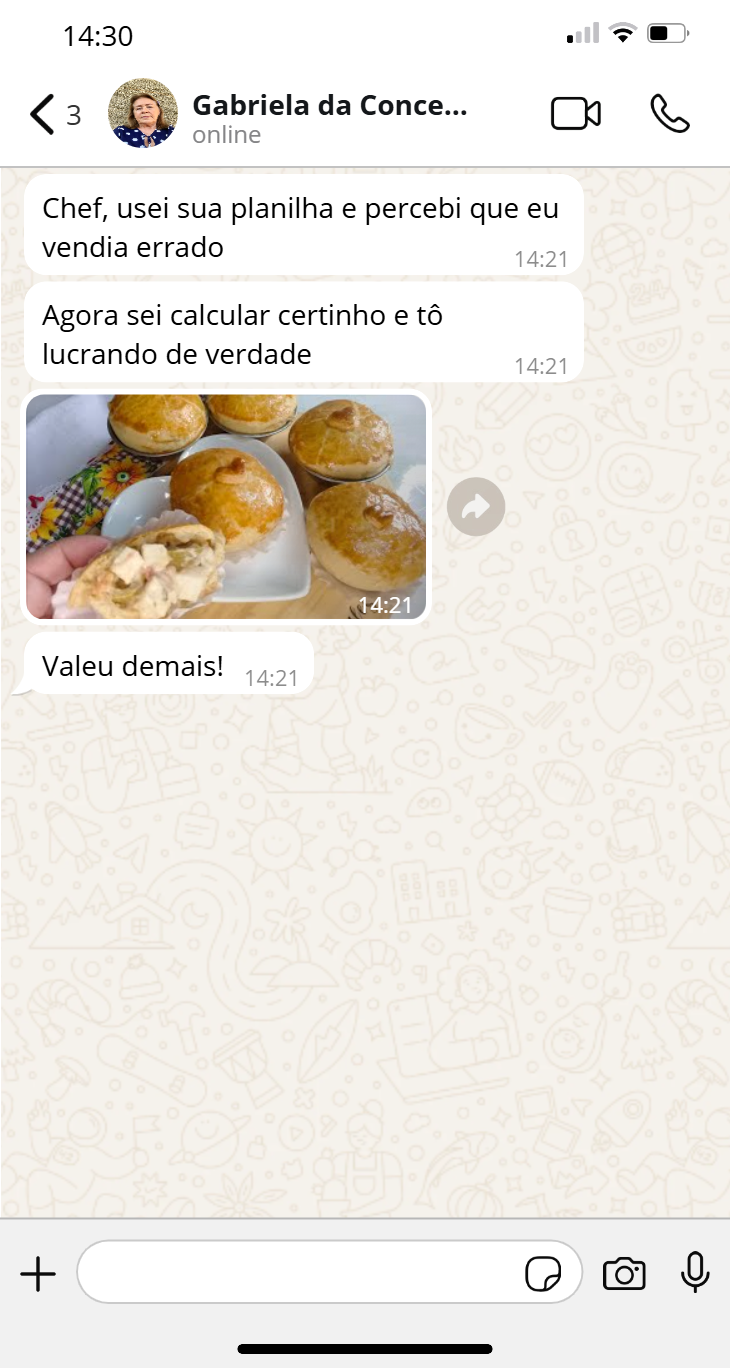This screenshot has height=1368, width=730.
Task: Start a video call with Gabriela
Action: (x=576, y=114)
